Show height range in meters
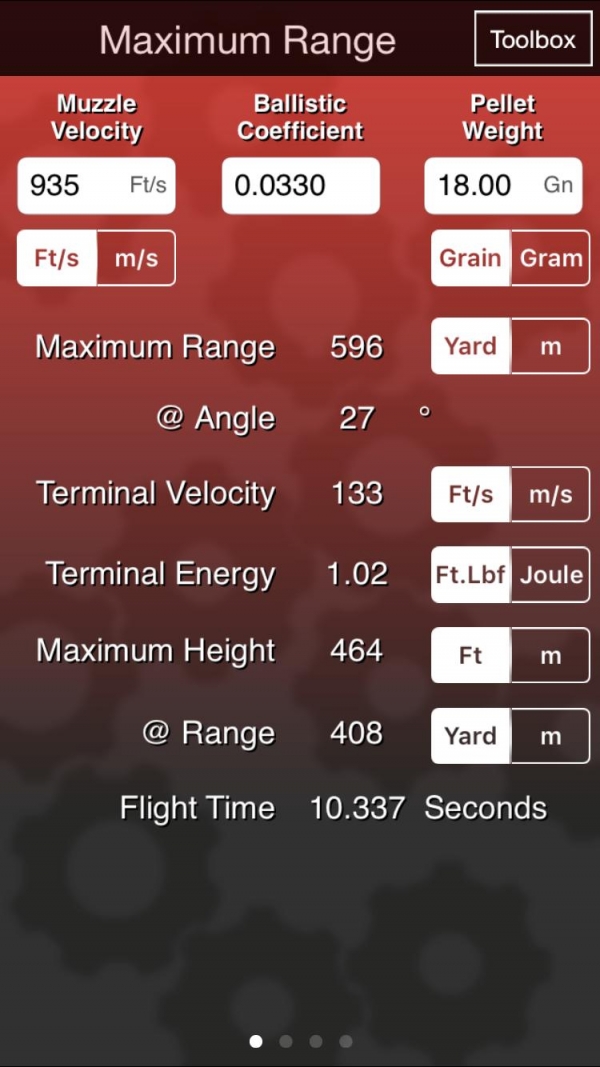The width and height of the screenshot is (600, 1067). tap(550, 736)
